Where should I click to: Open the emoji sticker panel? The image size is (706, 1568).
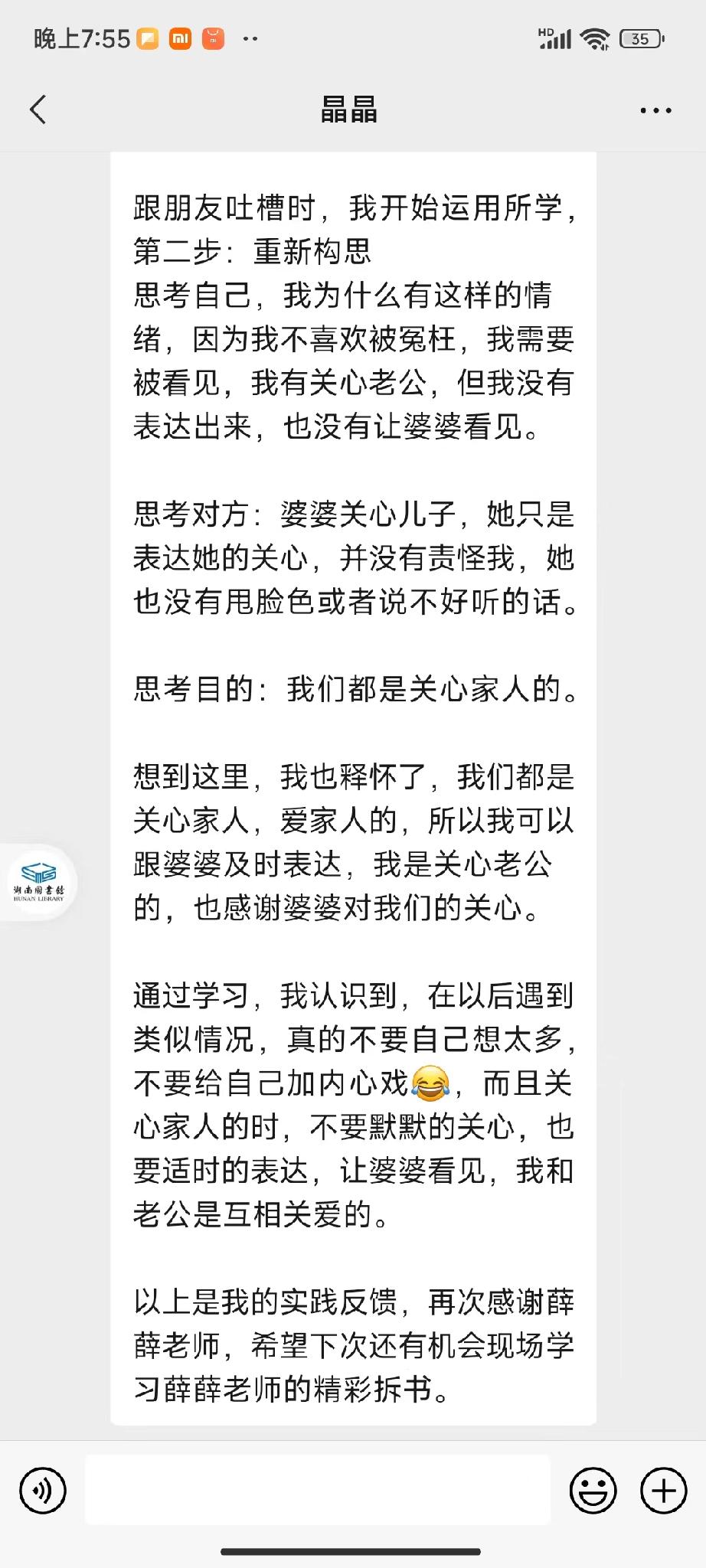click(x=593, y=1490)
